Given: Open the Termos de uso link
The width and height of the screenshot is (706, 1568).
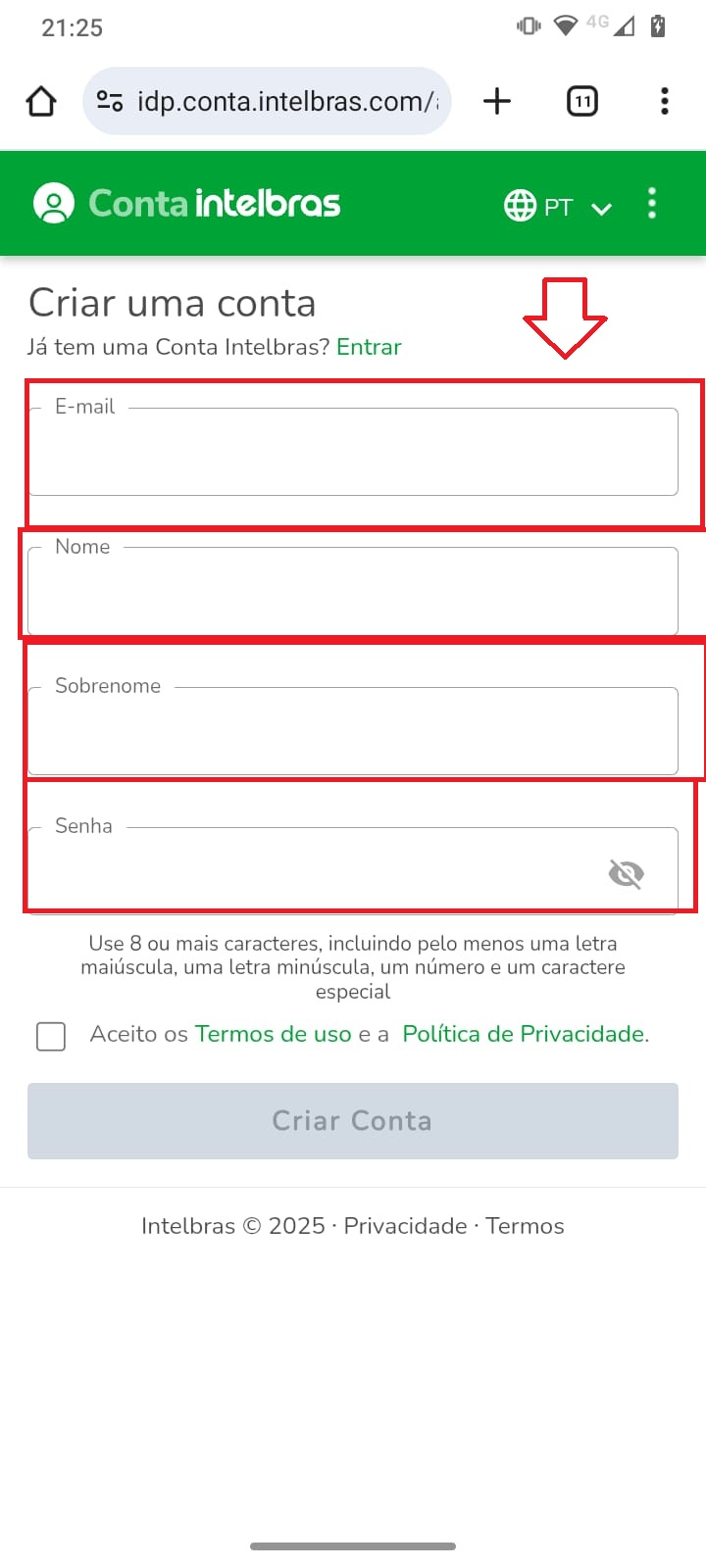Looking at the screenshot, I should (x=273, y=1034).
